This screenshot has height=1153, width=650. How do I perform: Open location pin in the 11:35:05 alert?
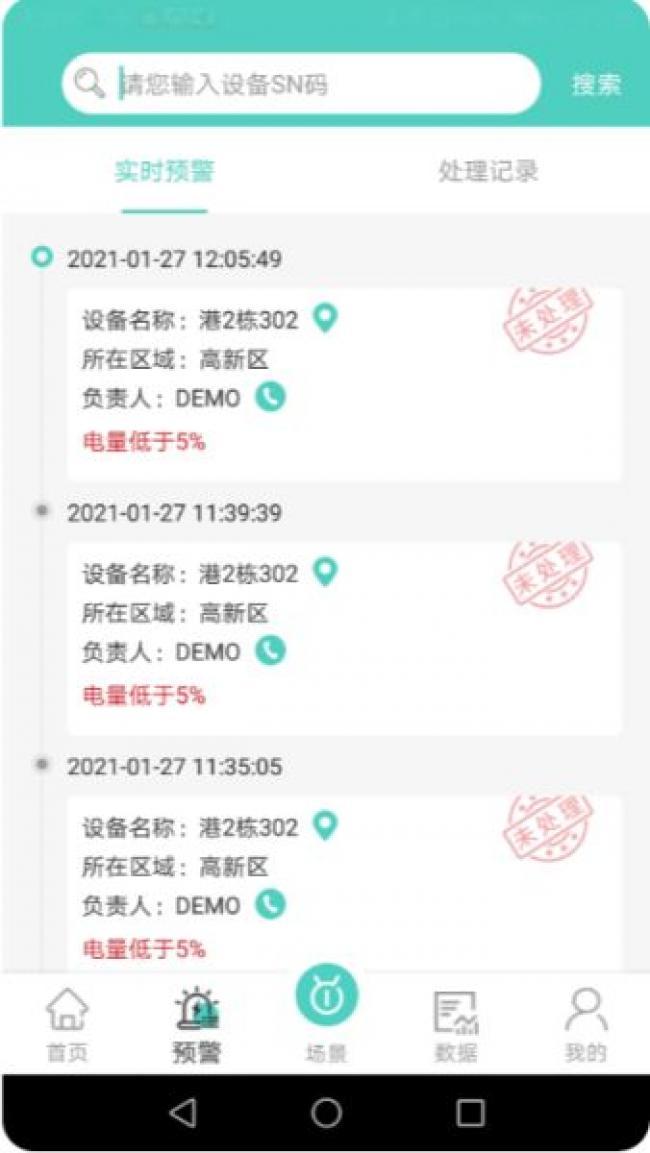click(325, 826)
